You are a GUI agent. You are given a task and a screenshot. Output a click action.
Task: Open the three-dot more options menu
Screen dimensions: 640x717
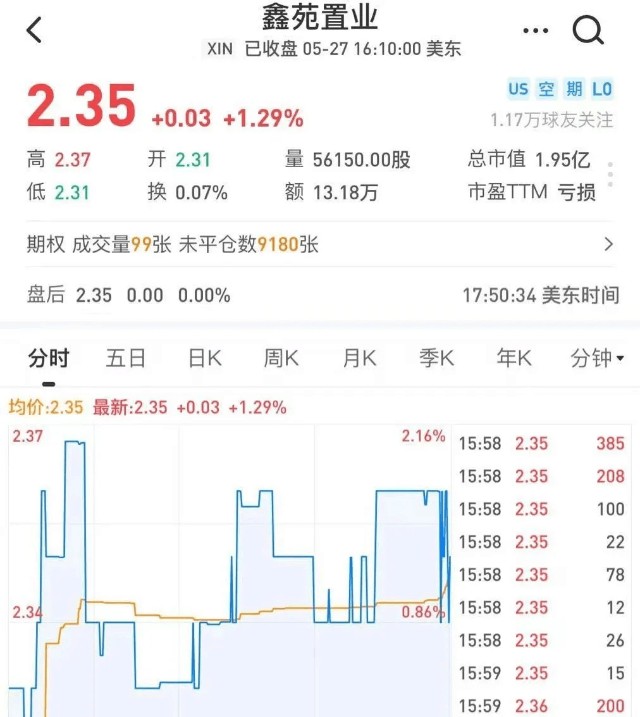(535, 31)
